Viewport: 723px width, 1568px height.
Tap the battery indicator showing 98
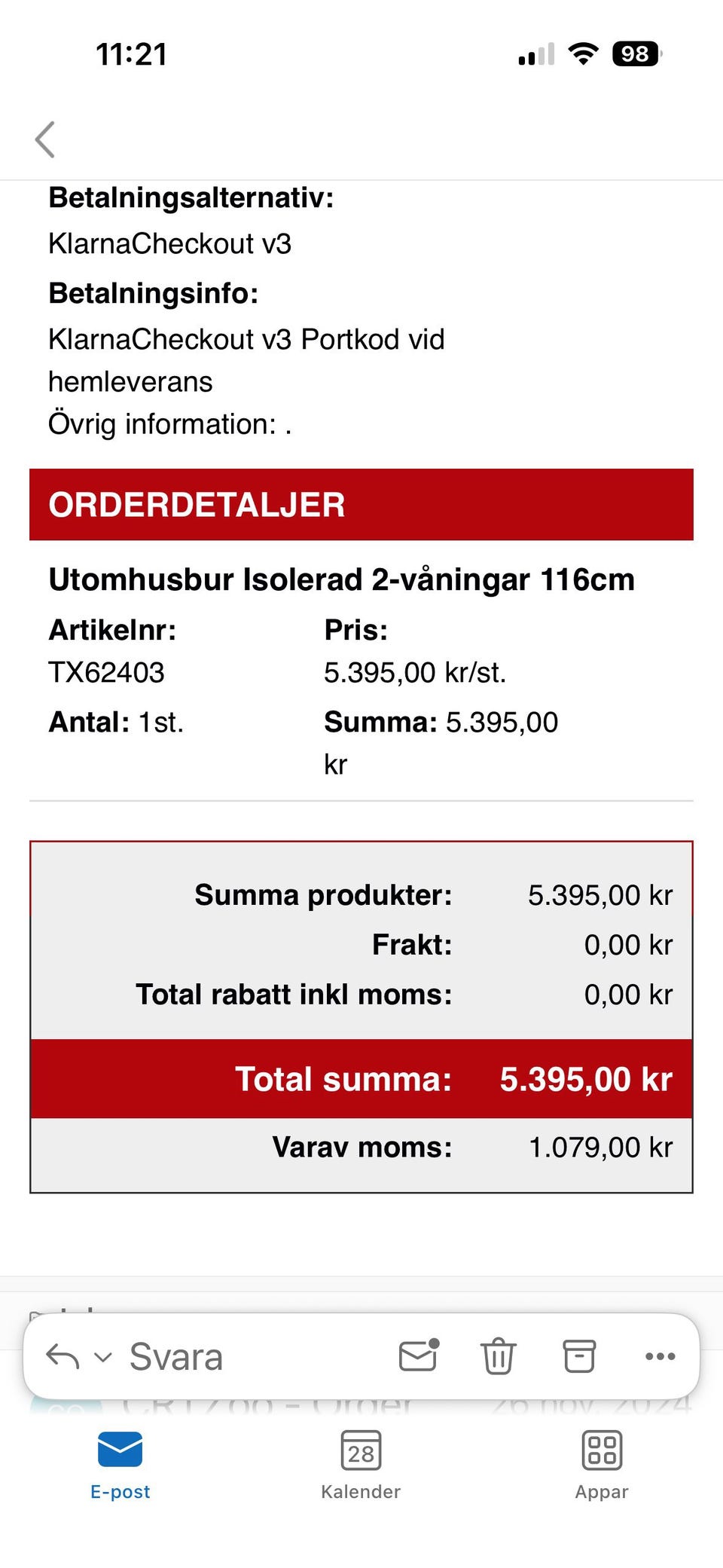pos(635,53)
